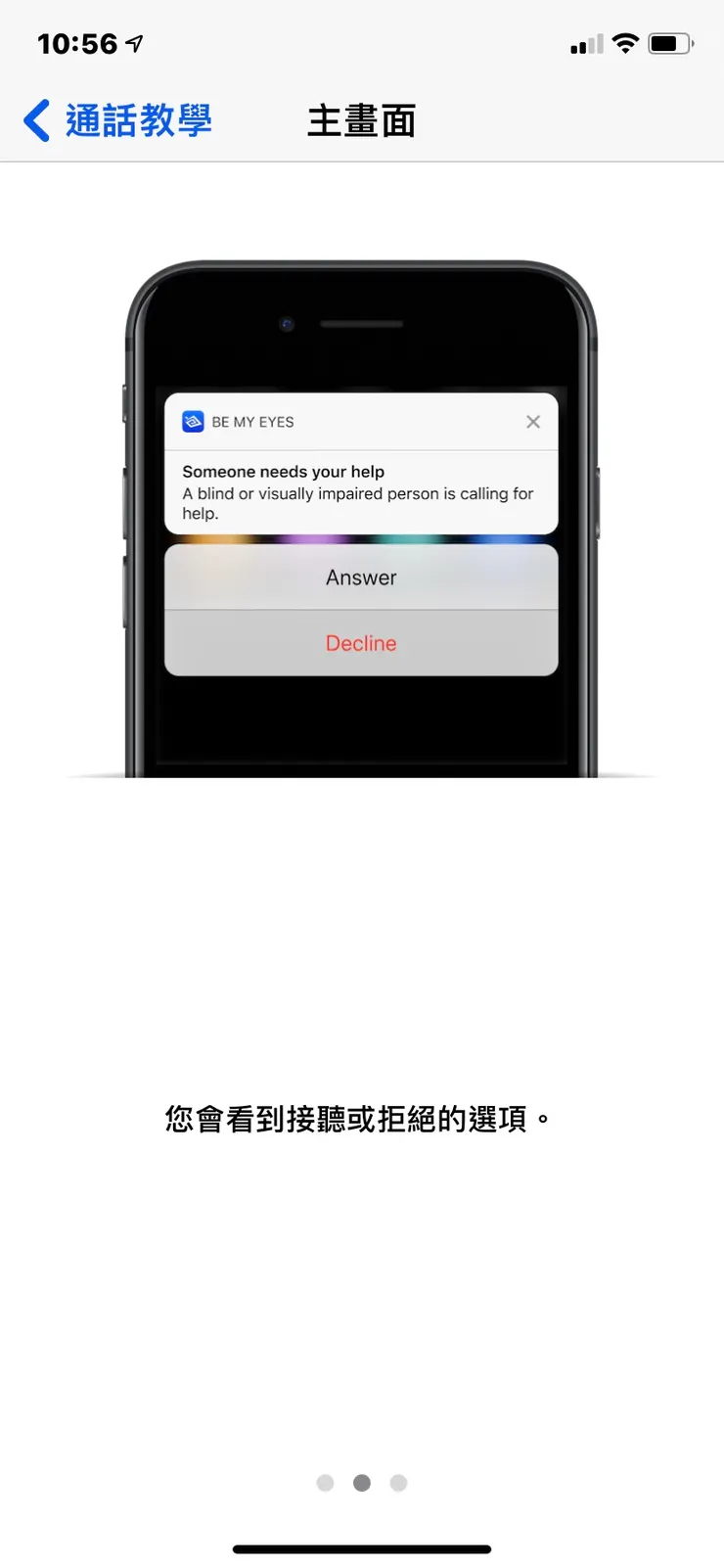The image size is (724, 1568).
Task: Click the X on the notification banner
Action: (x=533, y=421)
